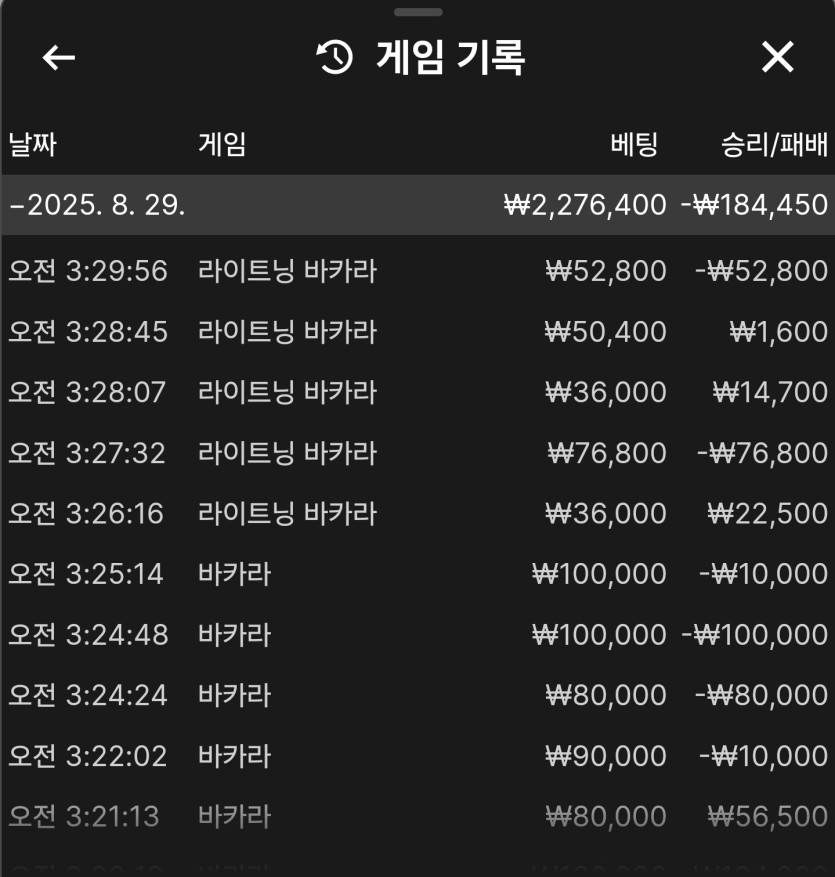Open the 오전 3:25:14 바카라 record
The width and height of the screenshot is (835, 877).
coord(417,574)
